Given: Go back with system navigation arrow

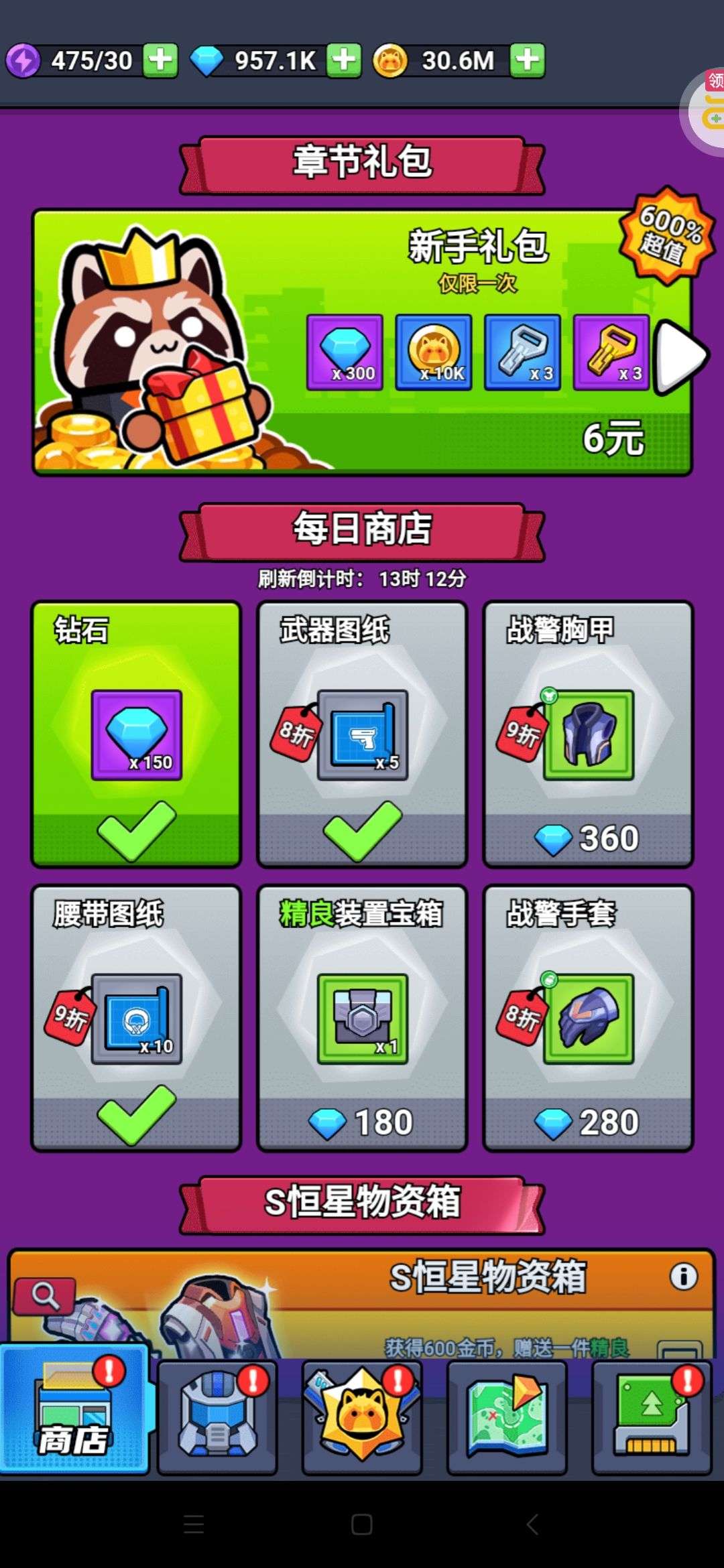Looking at the screenshot, I should coord(532,1524).
